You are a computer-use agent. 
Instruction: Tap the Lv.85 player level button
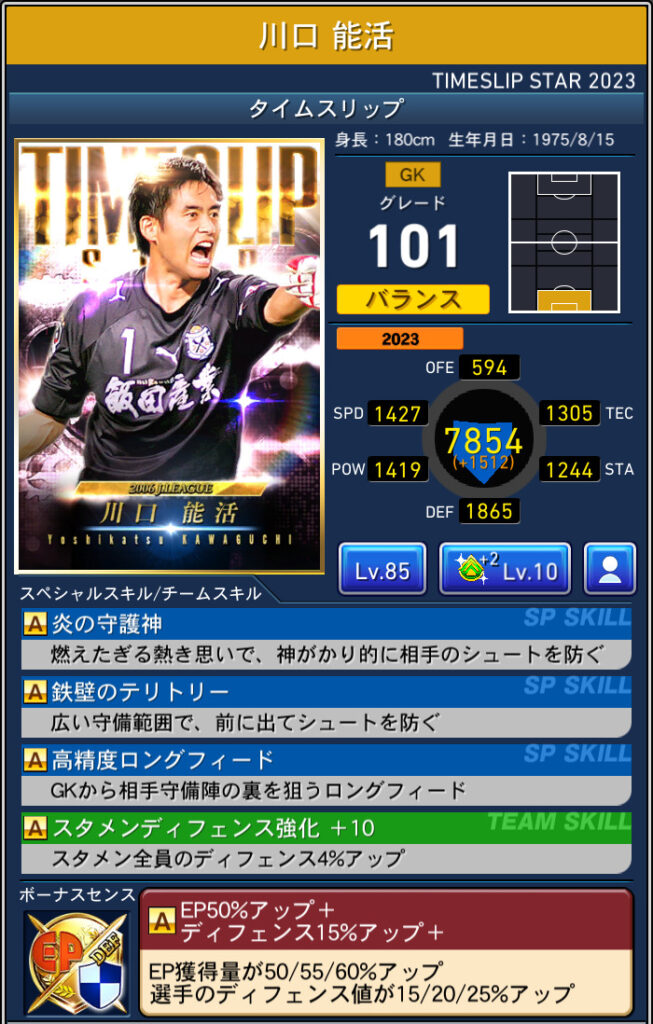pos(382,570)
